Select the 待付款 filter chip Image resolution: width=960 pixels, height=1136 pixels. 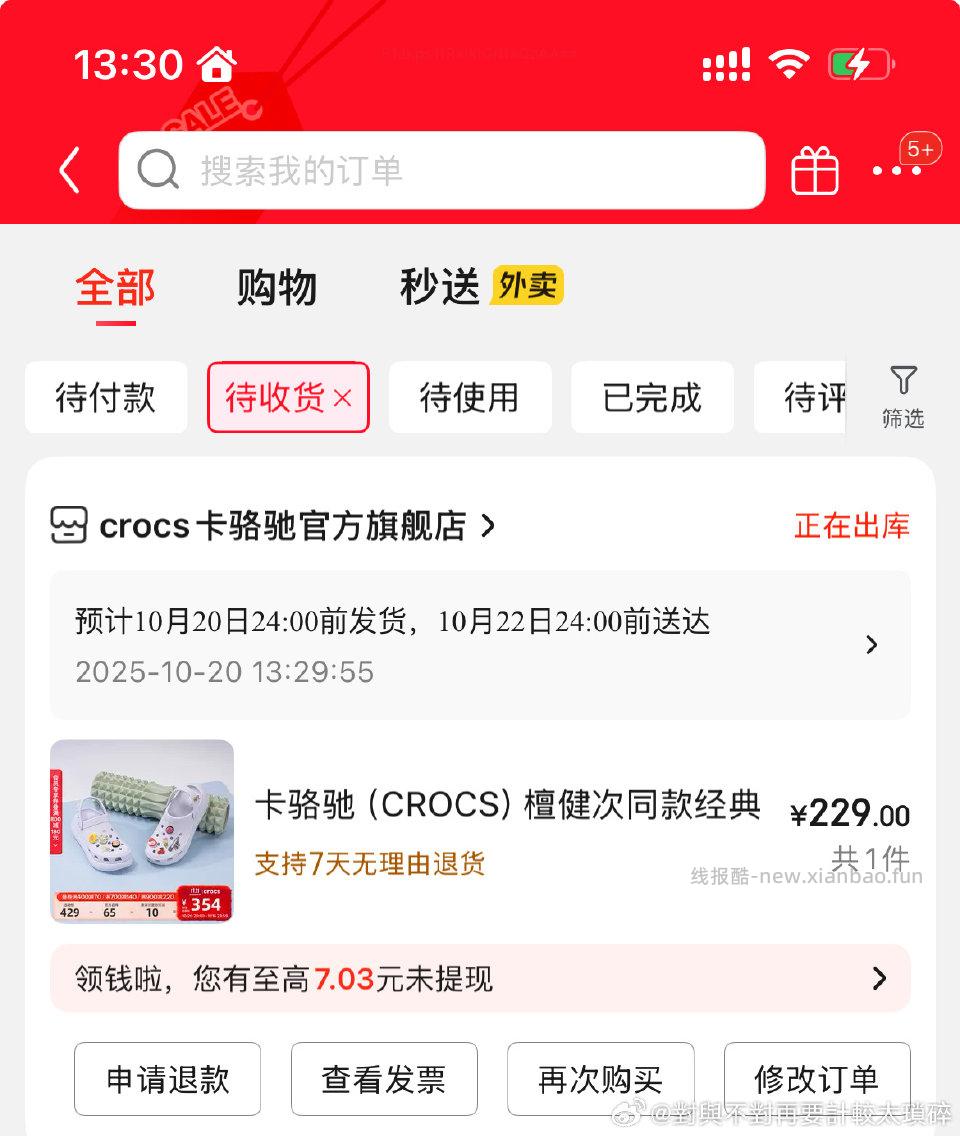[105, 397]
